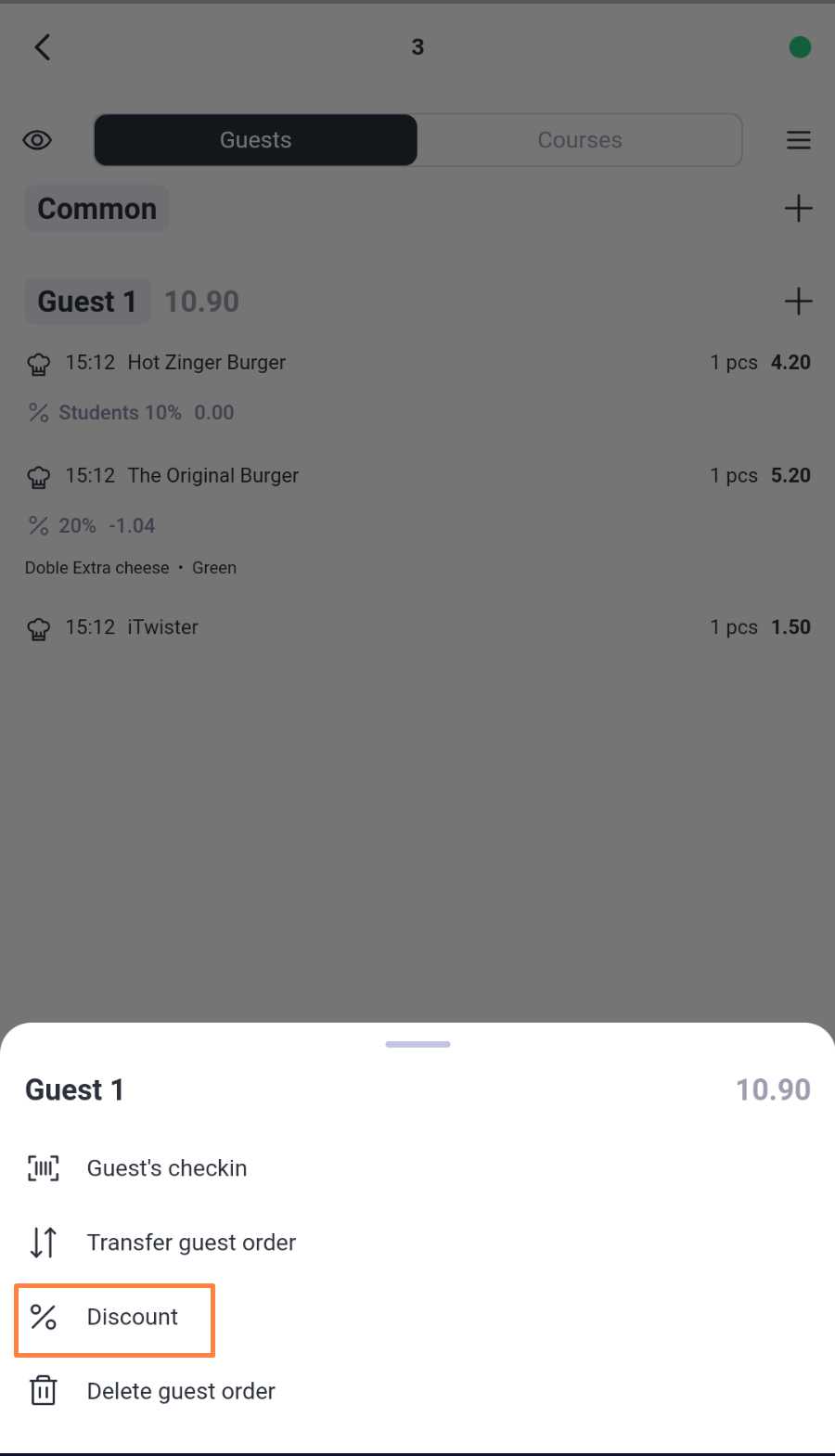Open the iTwister order item
The image size is (835, 1456).
(417, 628)
